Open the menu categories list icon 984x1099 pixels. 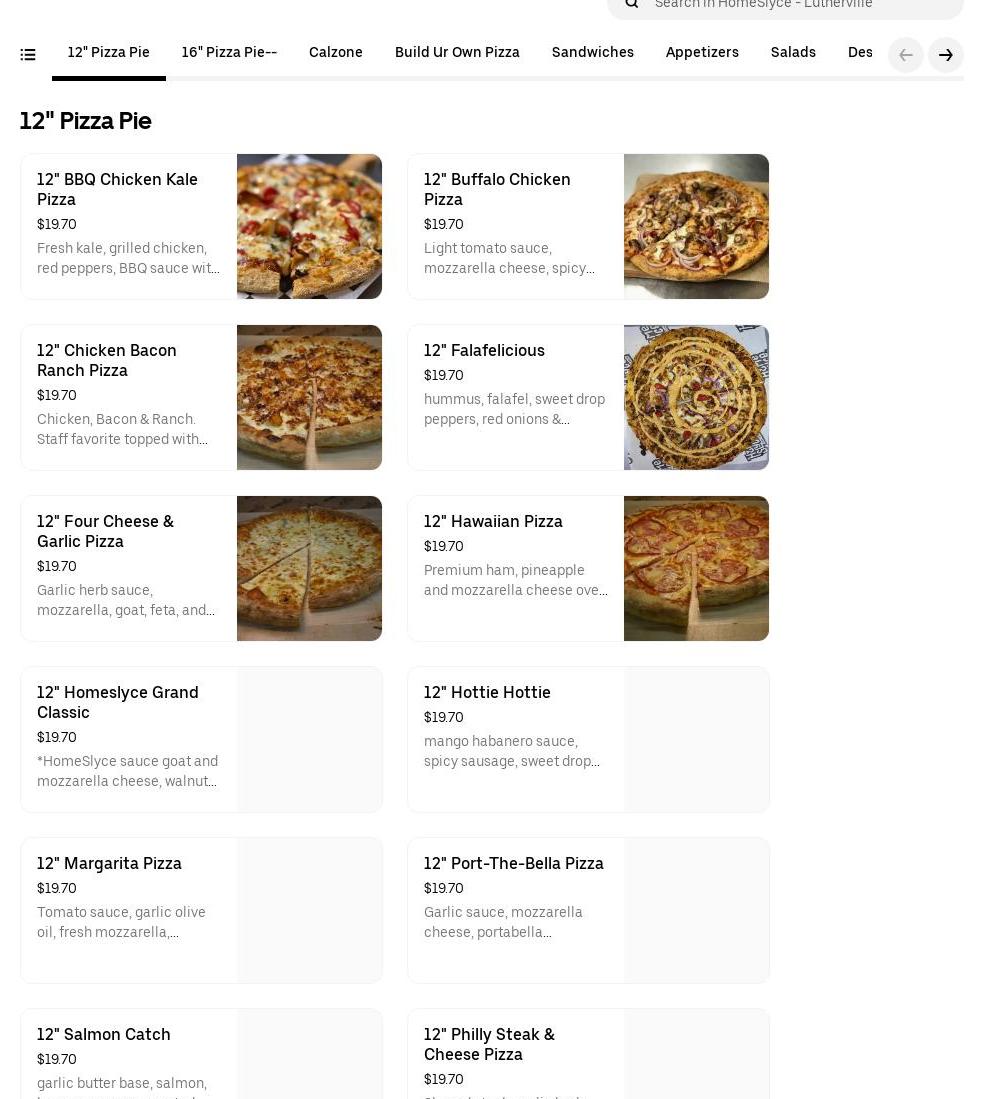pyautogui.click(x=28, y=55)
